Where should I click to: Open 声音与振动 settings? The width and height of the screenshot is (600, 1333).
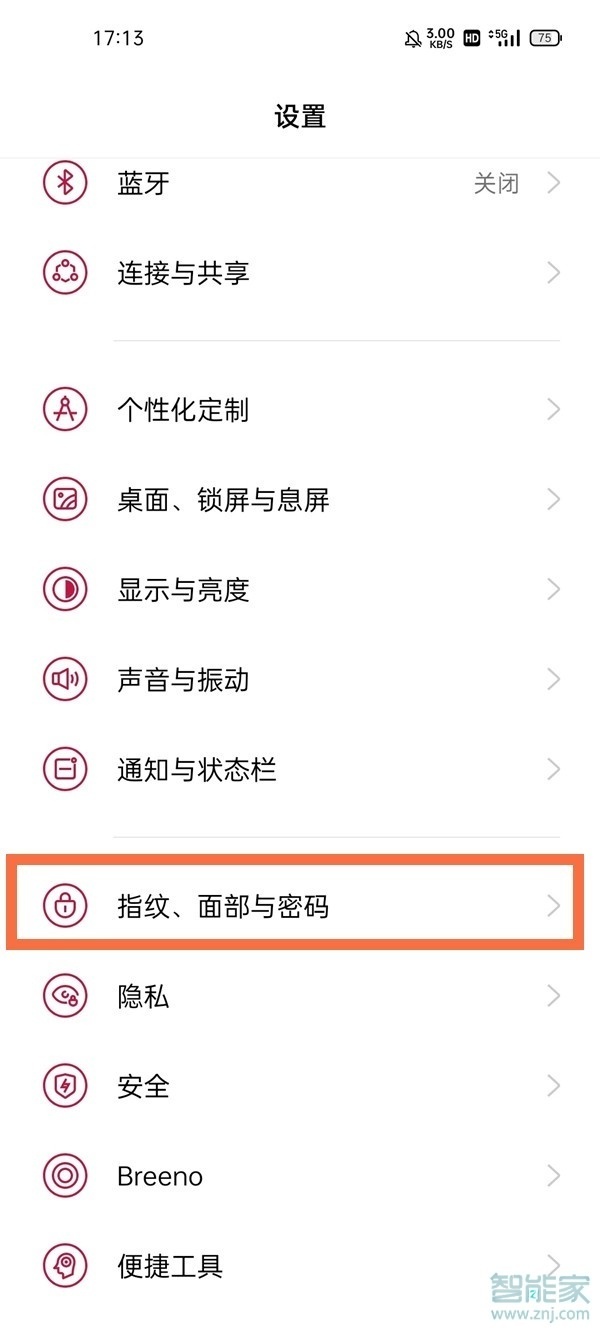pyautogui.click(x=183, y=680)
